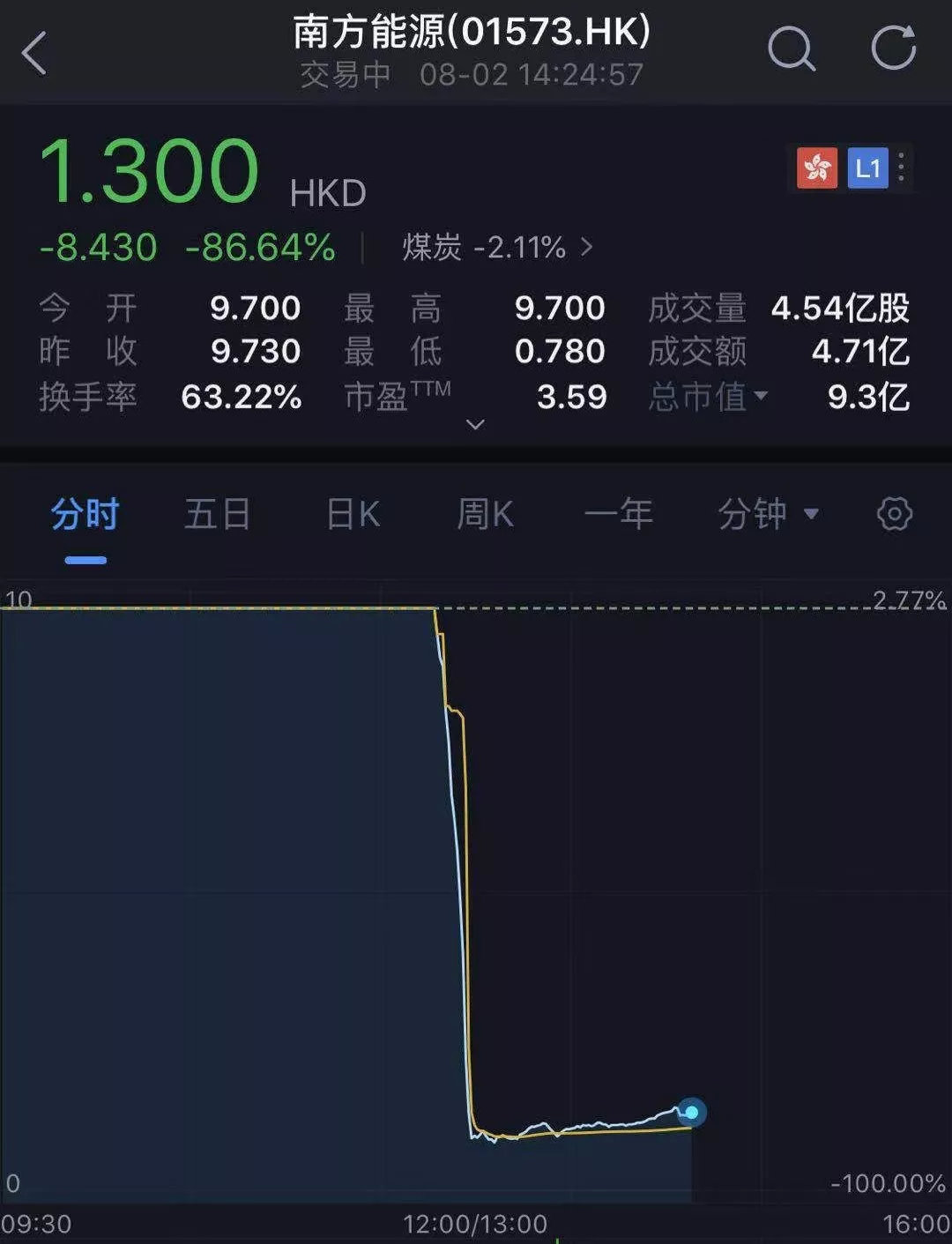Open chart settings gear
Viewport: 952px width, 1244px height.
[894, 514]
